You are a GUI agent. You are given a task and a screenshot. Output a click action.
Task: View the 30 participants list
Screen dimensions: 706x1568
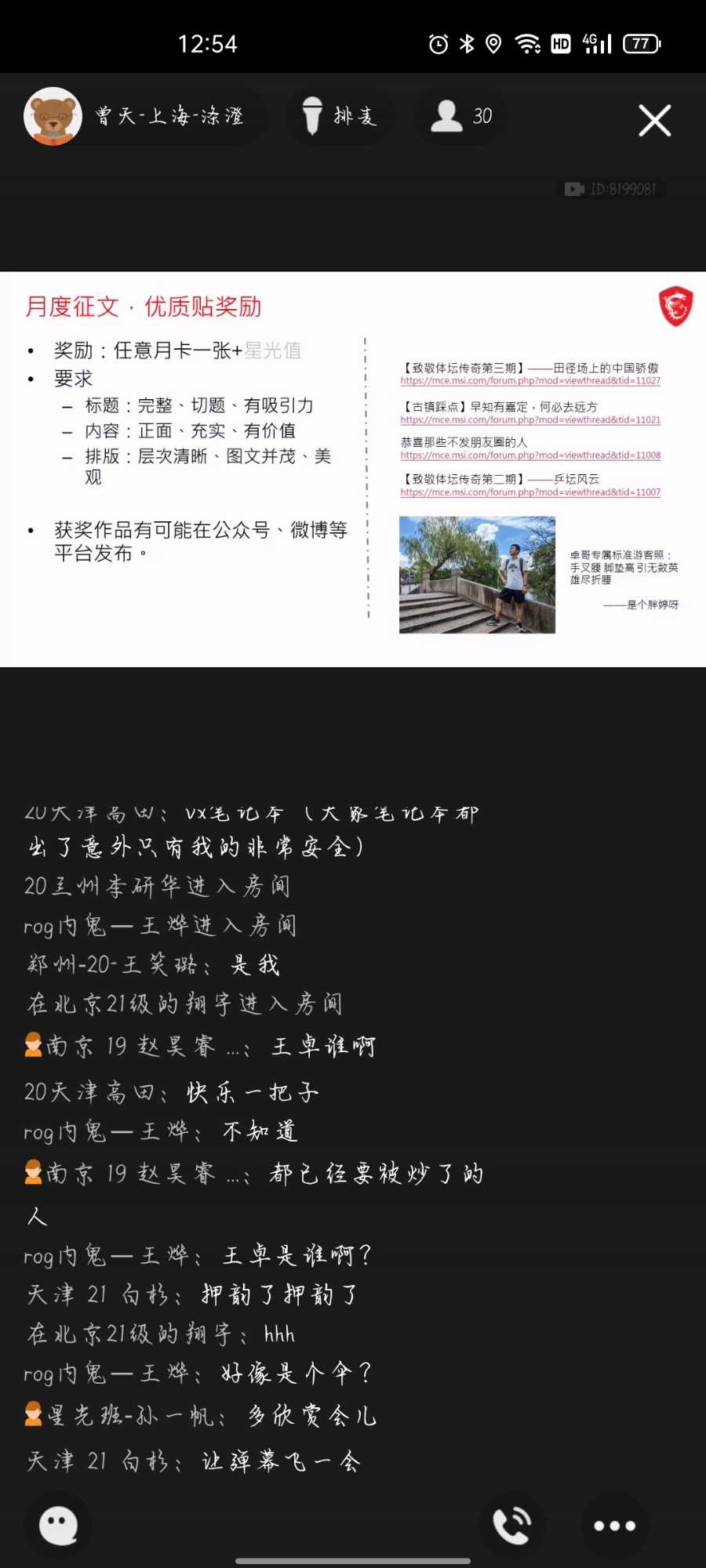pyautogui.click(x=461, y=117)
